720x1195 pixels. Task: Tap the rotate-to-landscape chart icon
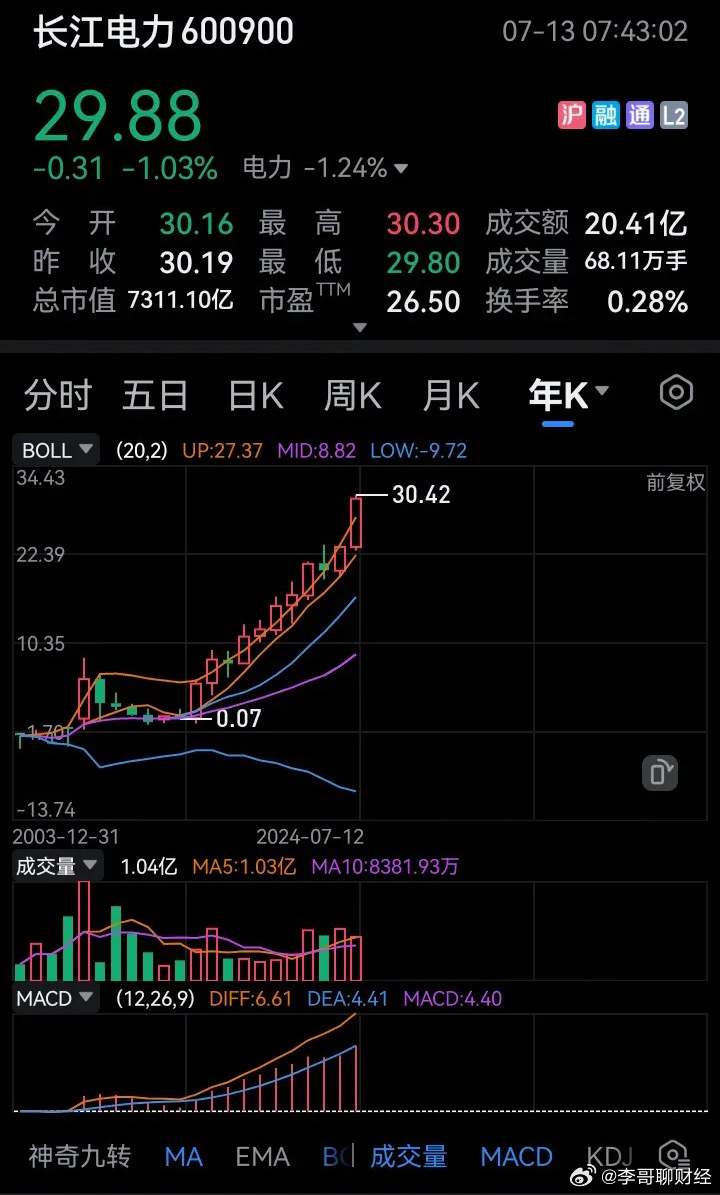(658, 773)
